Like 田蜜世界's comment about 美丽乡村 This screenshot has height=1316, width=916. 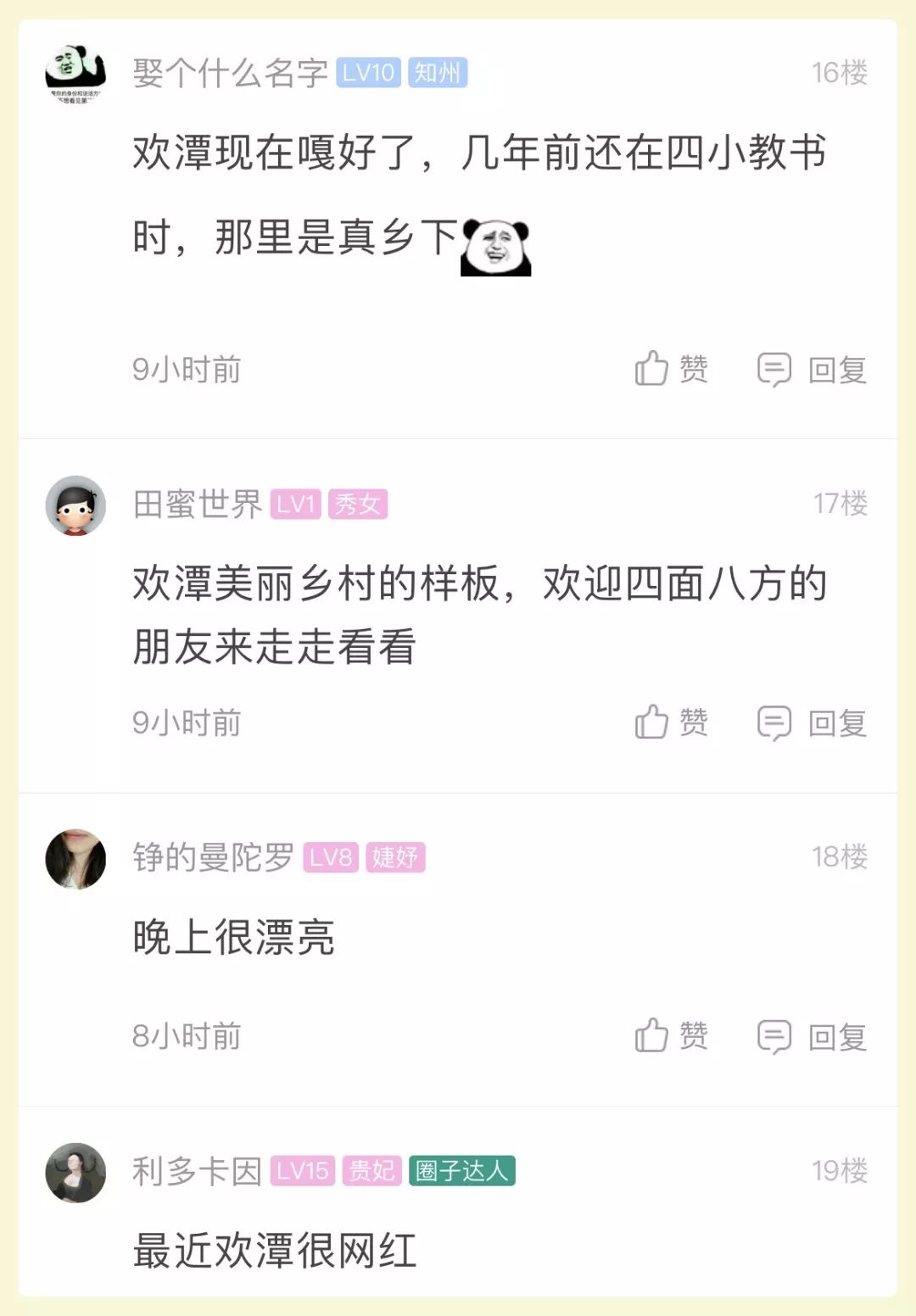pyautogui.click(x=671, y=722)
